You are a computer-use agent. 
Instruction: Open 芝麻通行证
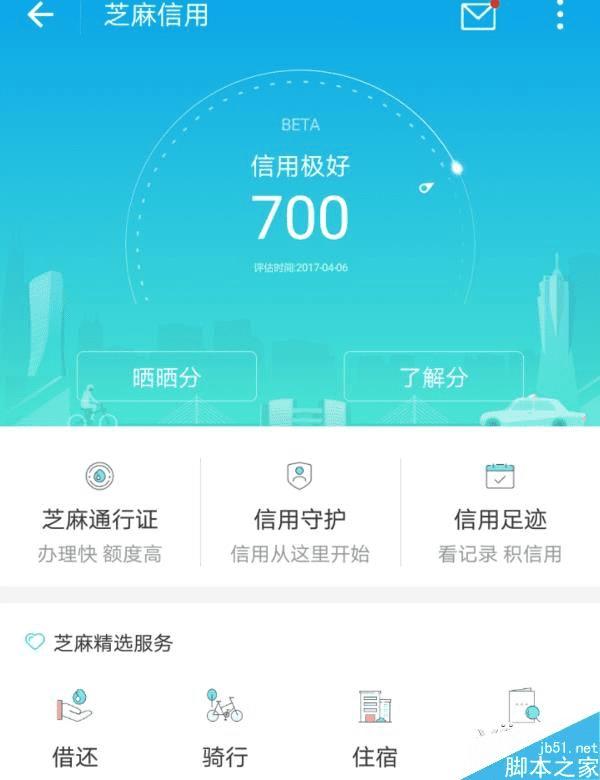pos(100,512)
